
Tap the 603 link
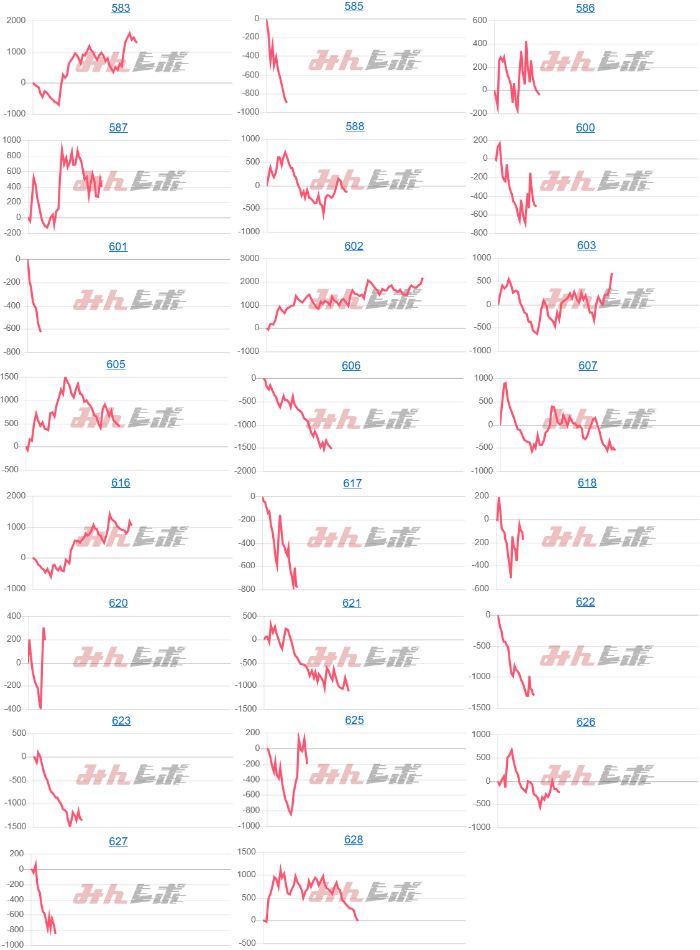tap(587, 246)
